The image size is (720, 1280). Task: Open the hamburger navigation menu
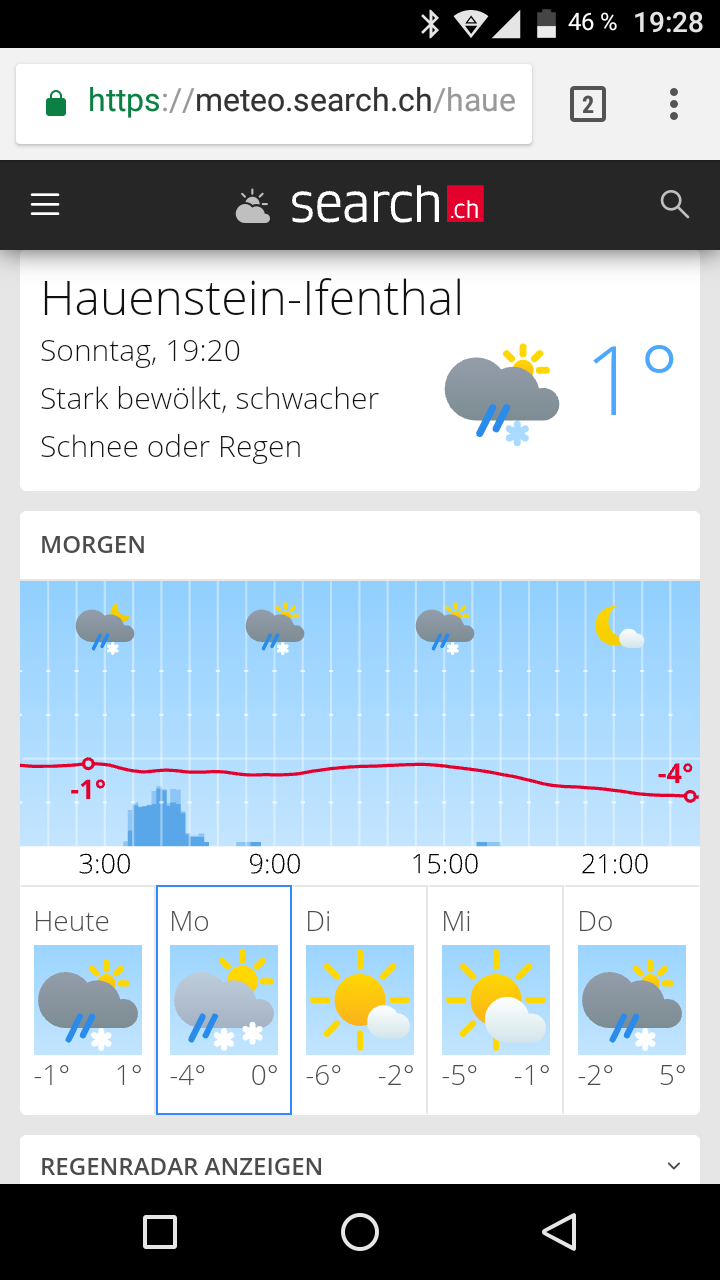(45, 205)
